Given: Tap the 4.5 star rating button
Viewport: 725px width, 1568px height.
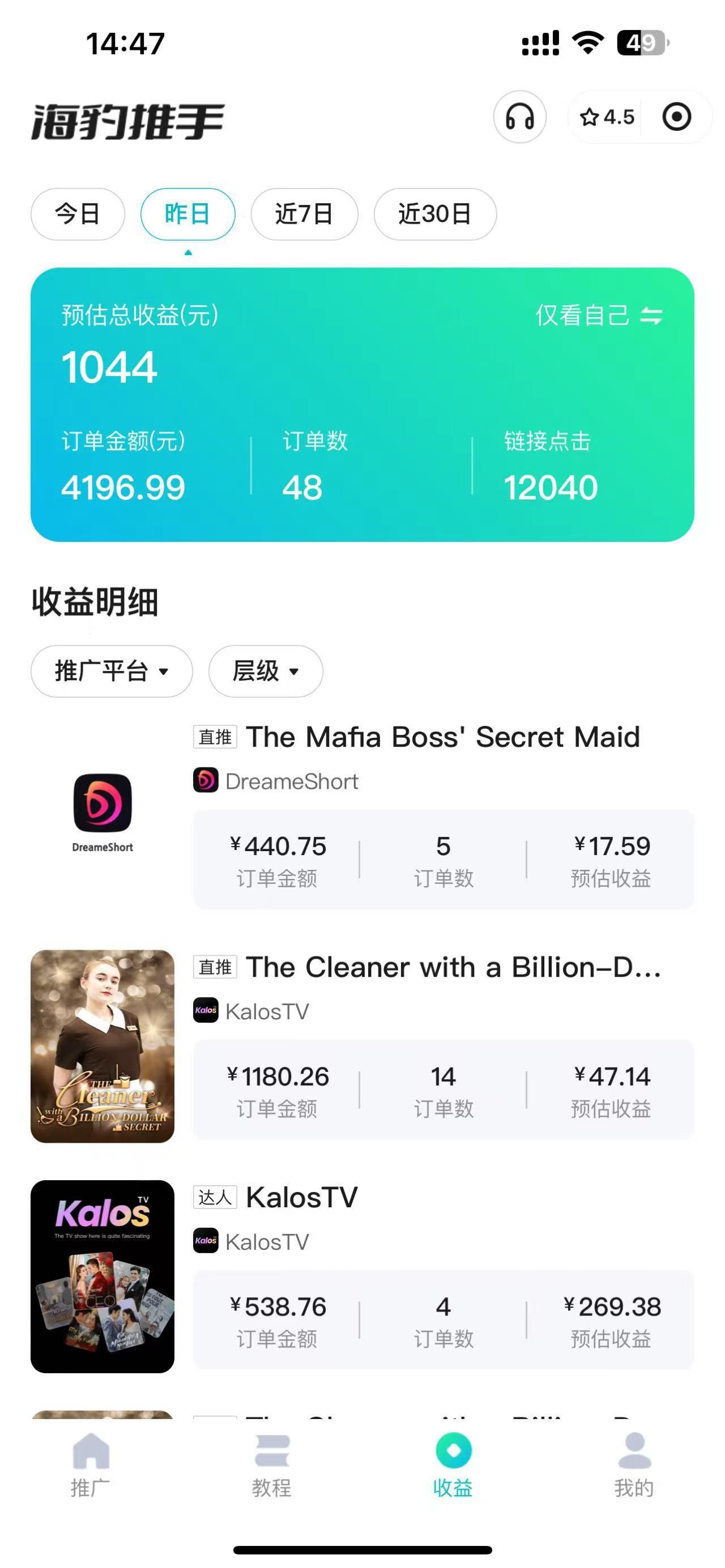Looking at the screenshot, I should (x=606, y=117).
